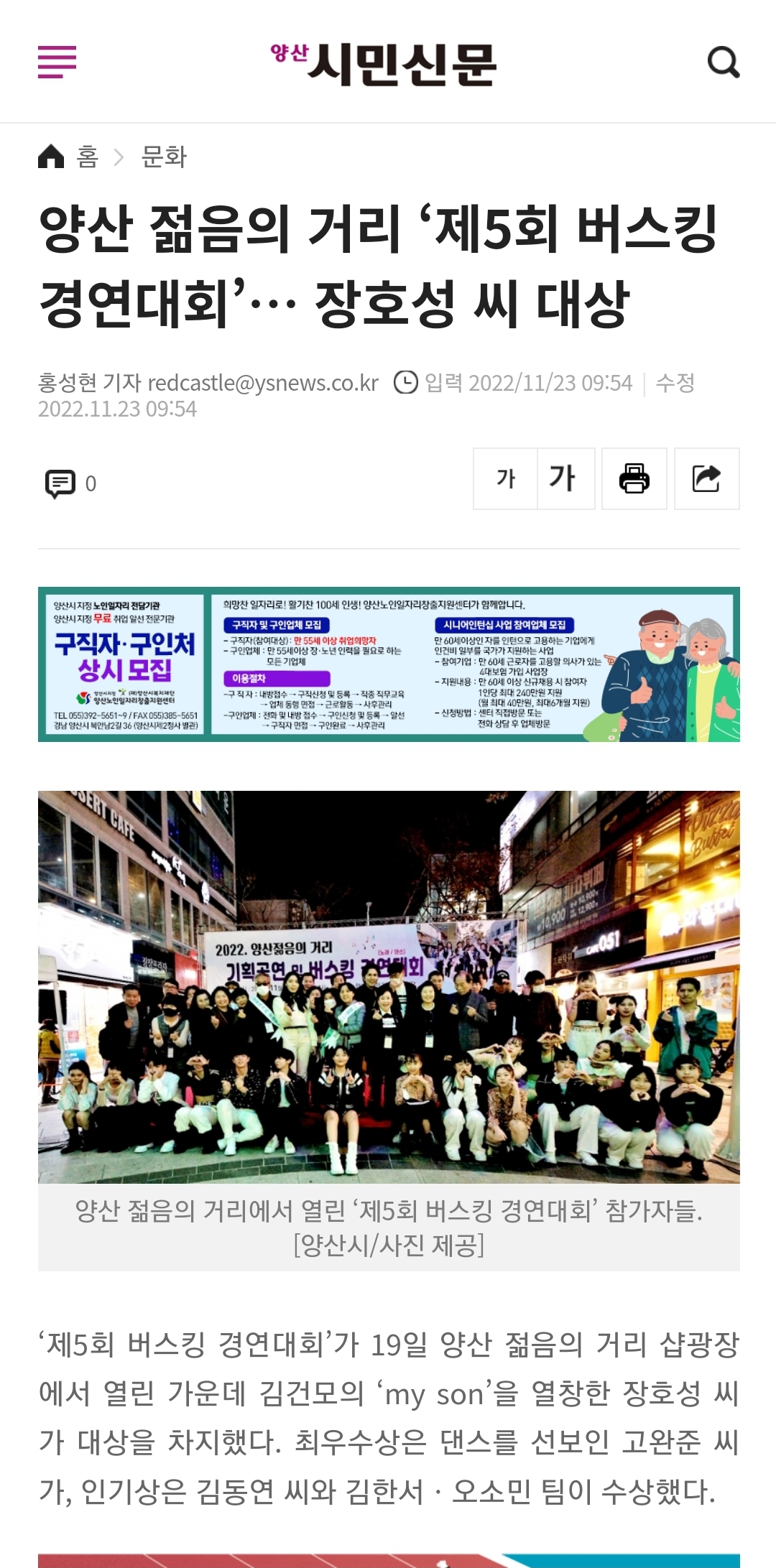This screenshot has height=1568, width=776.
Task: Go to 양산시민신문 home via logo
Action: point(384,63)
